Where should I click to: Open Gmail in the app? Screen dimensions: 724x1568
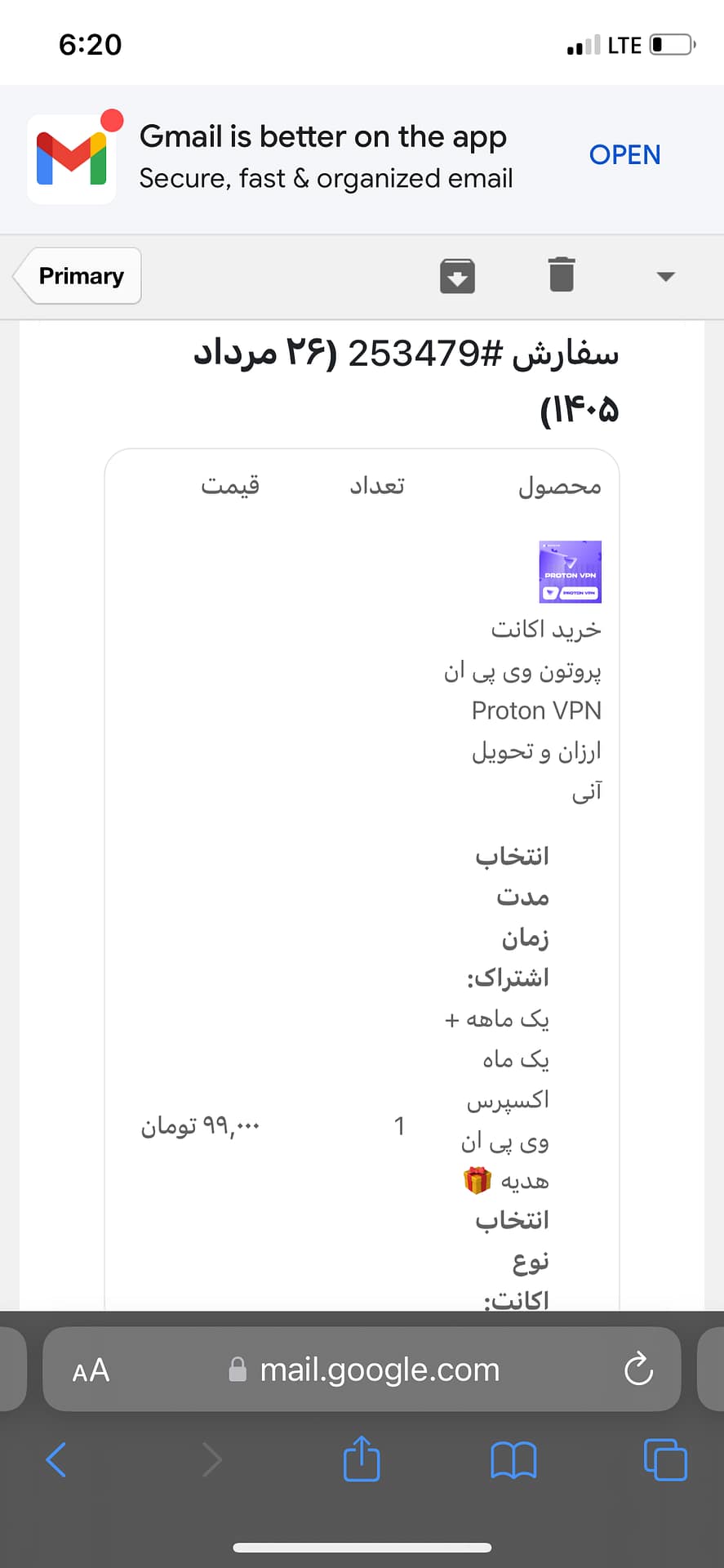point(624,155)
